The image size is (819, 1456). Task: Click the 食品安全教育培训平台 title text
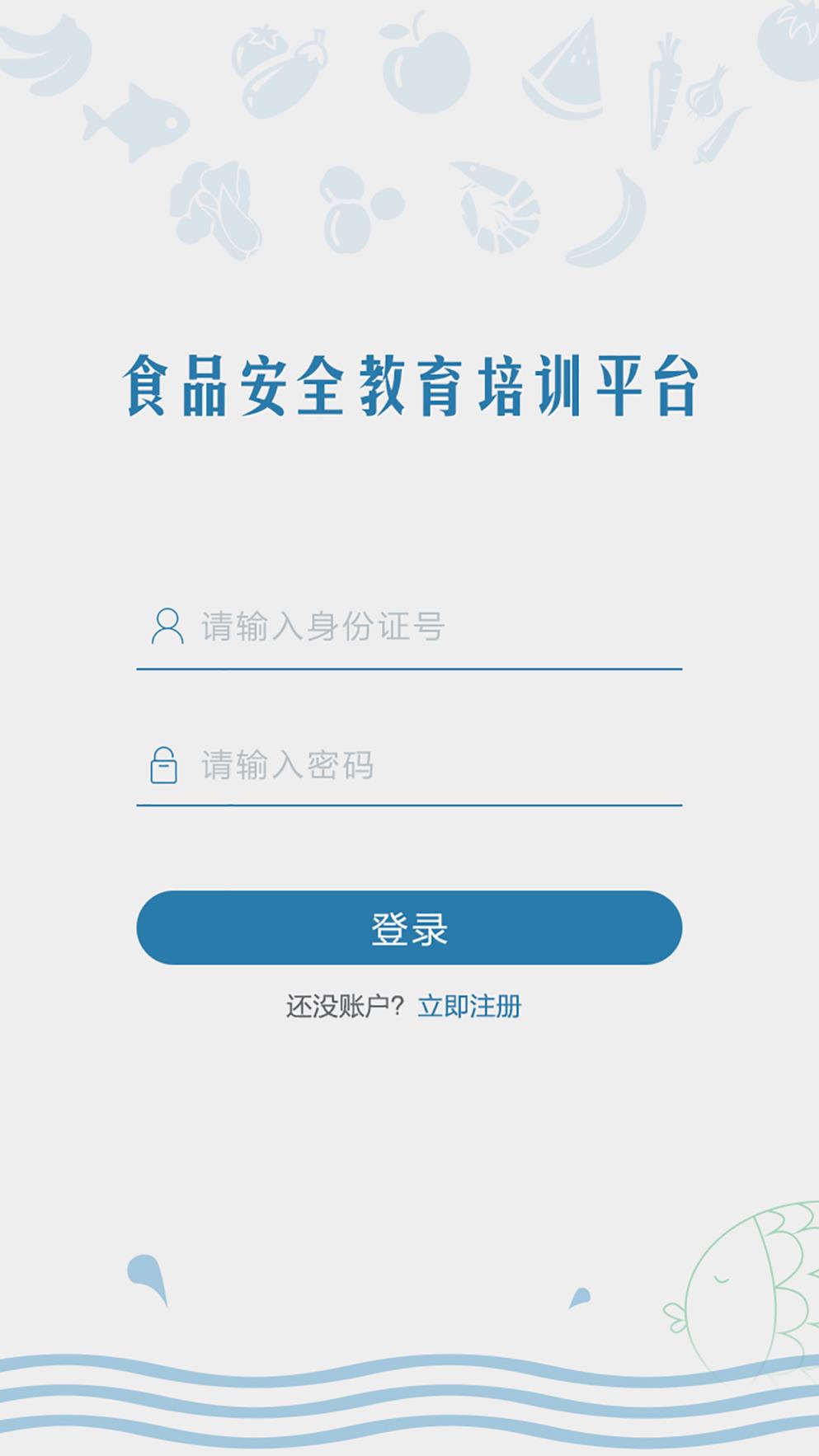(x=410, y=383)
